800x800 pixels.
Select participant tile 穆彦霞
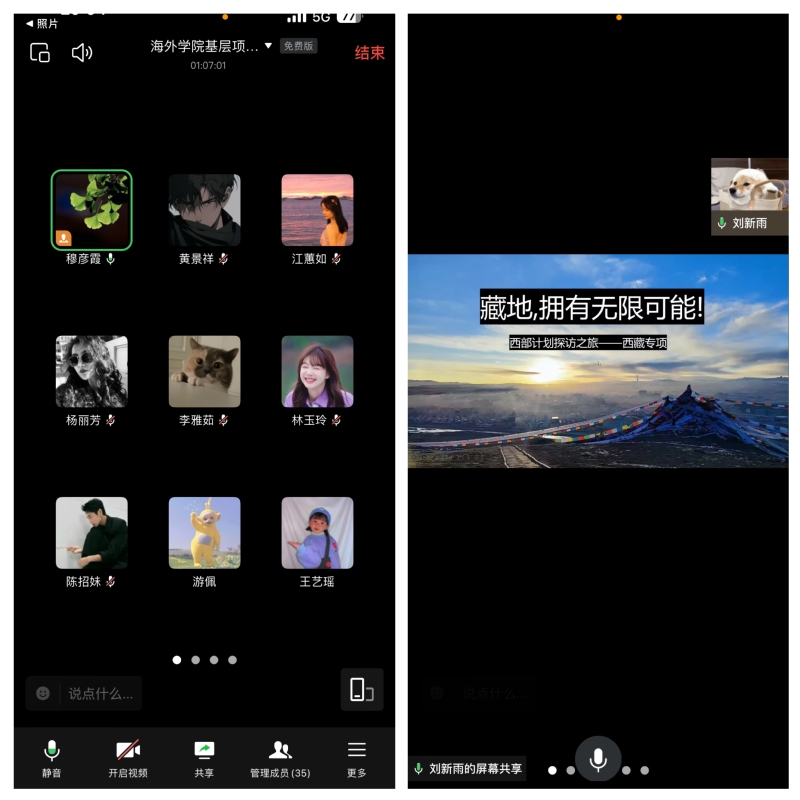coord(92,211)
